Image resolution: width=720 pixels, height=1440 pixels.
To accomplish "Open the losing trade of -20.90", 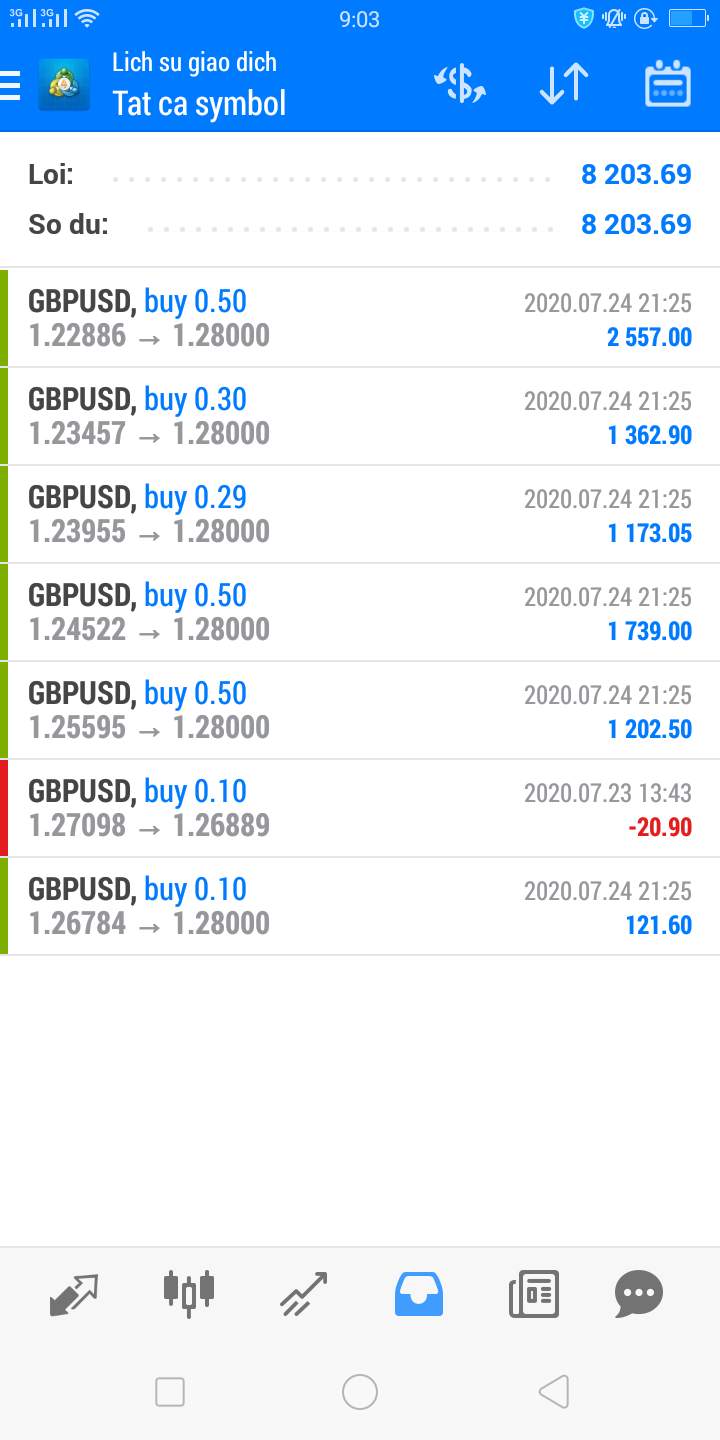I will tap(360, 808).
